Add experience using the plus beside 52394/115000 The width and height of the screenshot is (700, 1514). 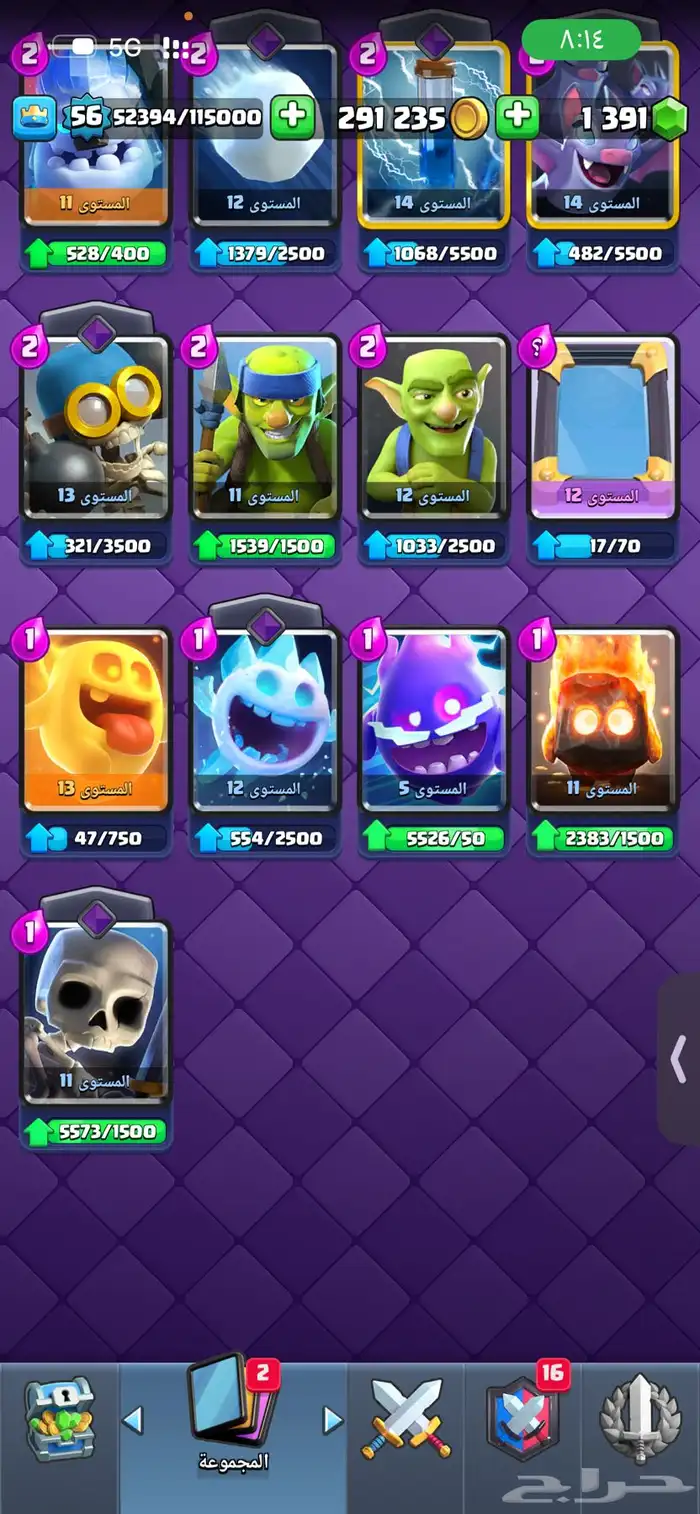tap(292, 118)
